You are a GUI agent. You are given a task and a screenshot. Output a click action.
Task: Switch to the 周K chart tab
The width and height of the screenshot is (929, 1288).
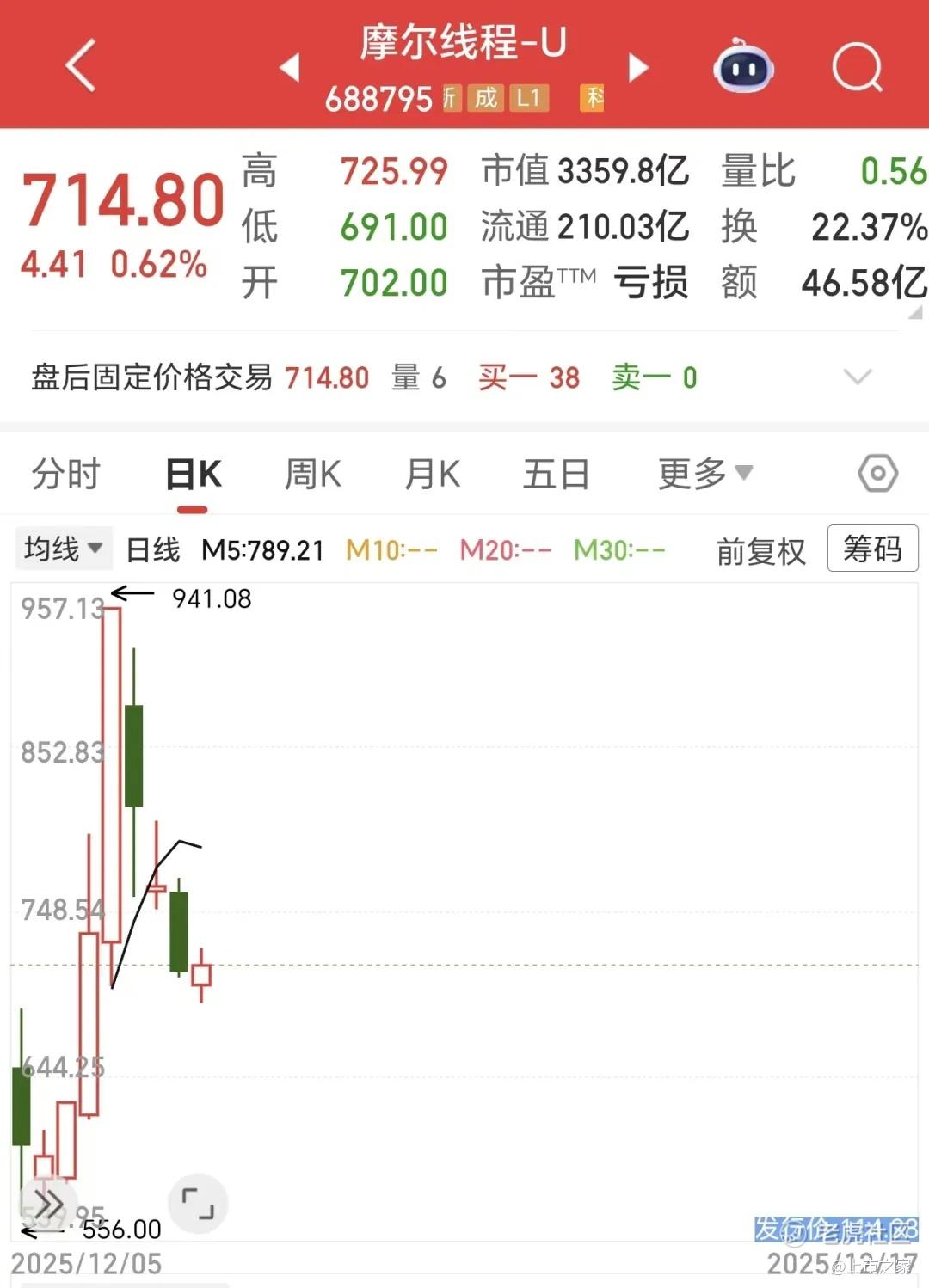tap(312, 474)
